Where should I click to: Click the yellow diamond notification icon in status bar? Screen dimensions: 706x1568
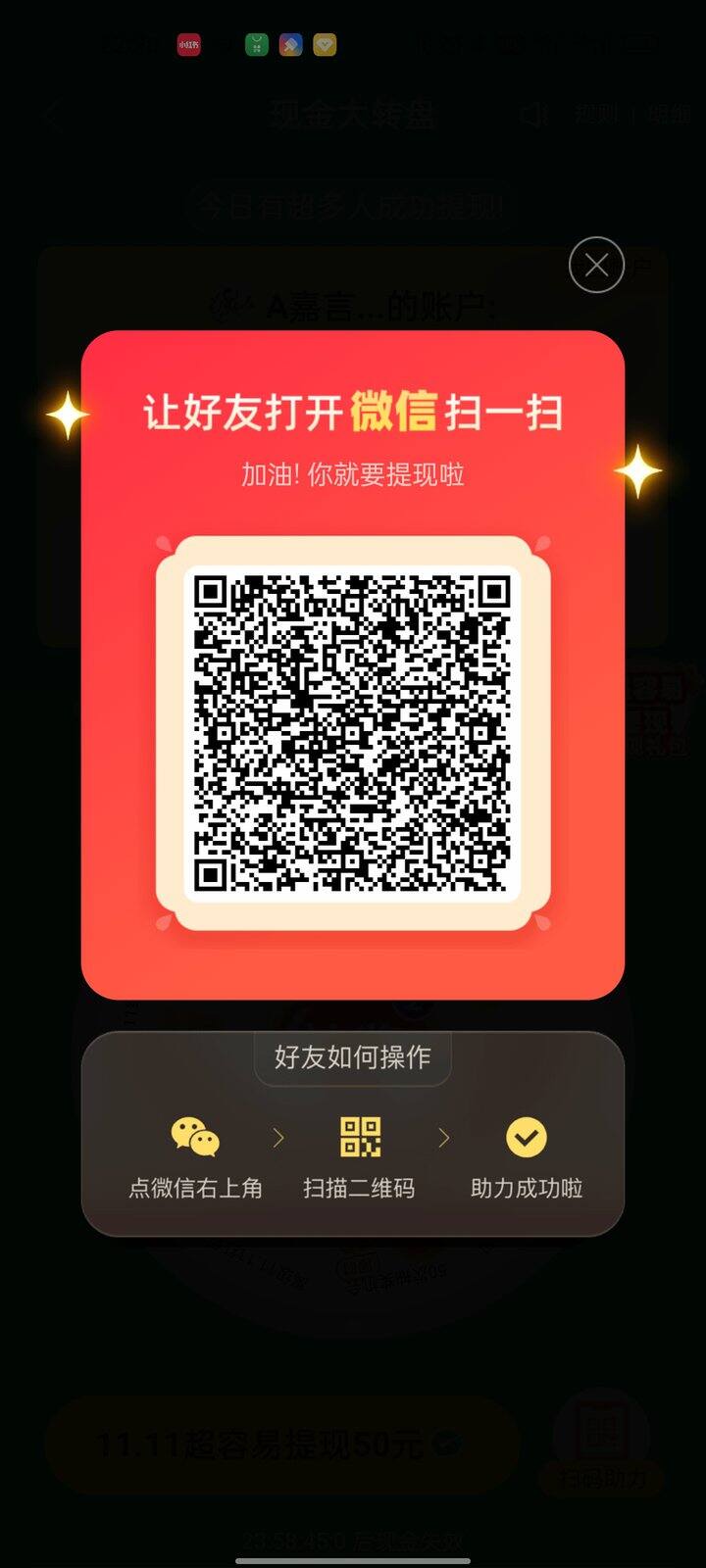(x=325, y=45)
